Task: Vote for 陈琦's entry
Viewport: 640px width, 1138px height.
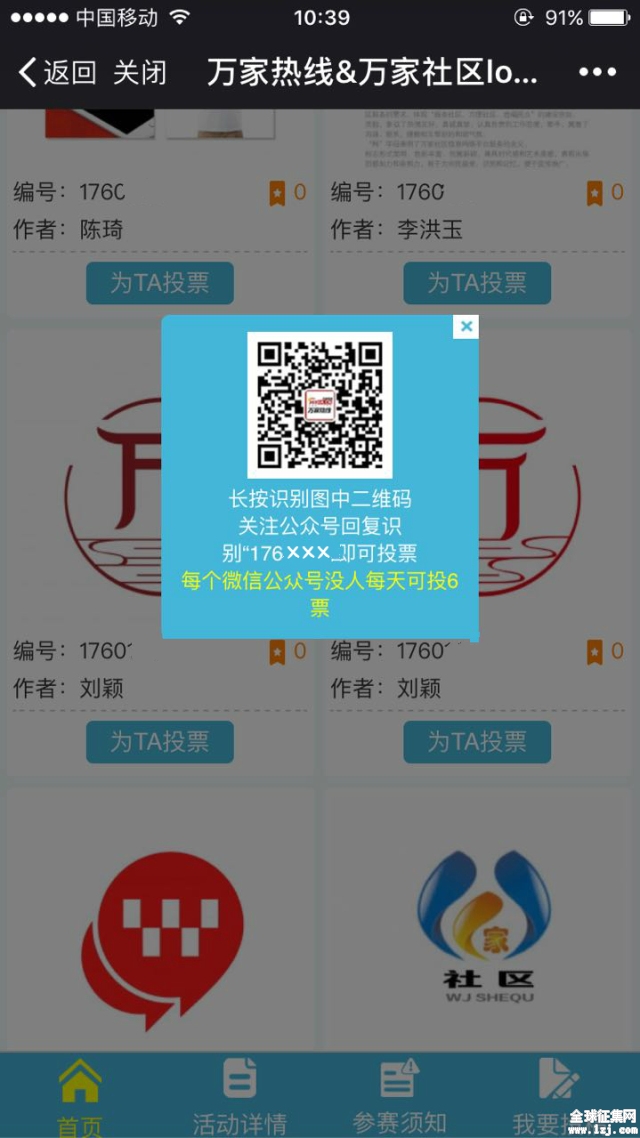Action: [x=159, y=283]
